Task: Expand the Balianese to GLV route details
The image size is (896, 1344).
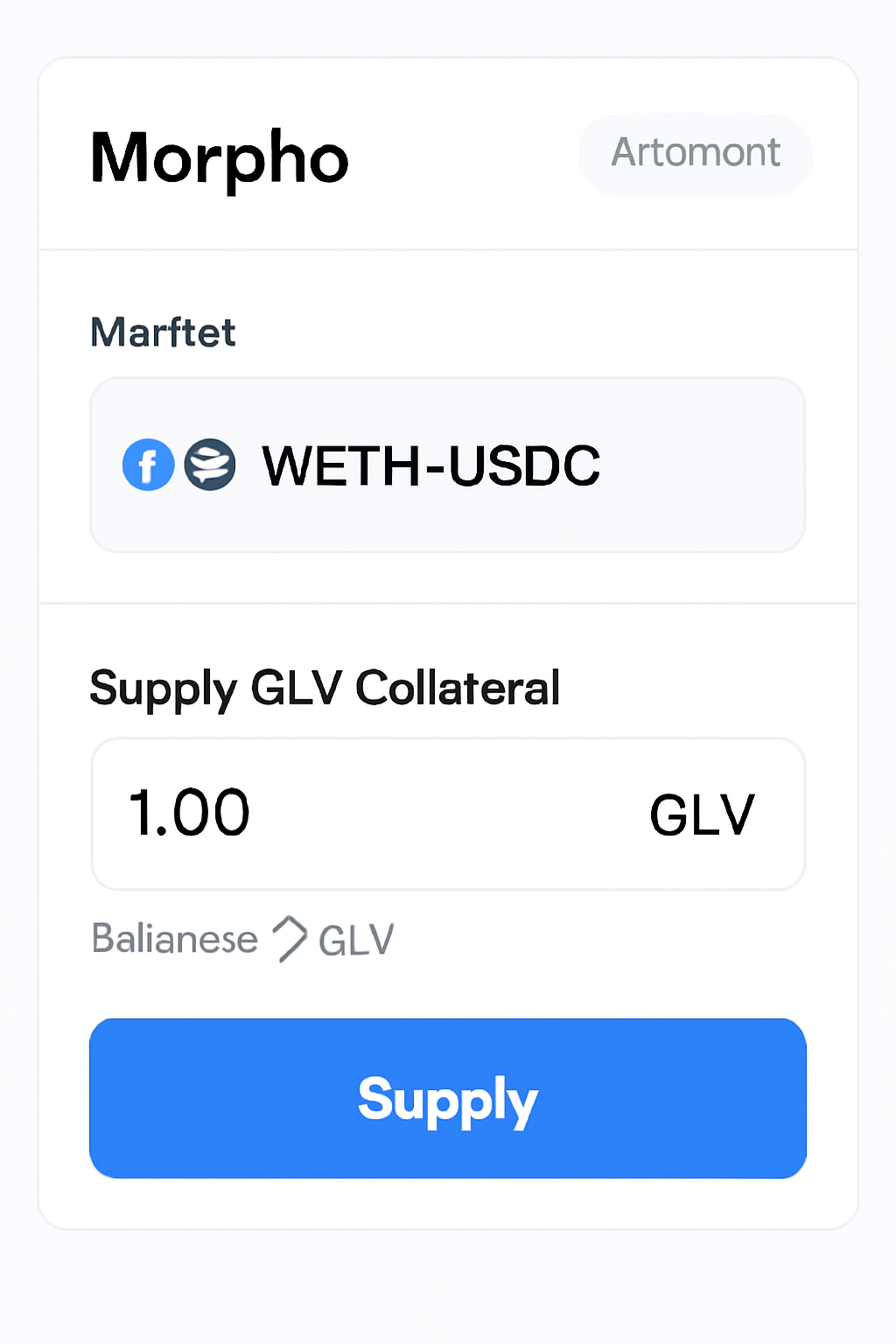Action: click(x=242, y=938)
